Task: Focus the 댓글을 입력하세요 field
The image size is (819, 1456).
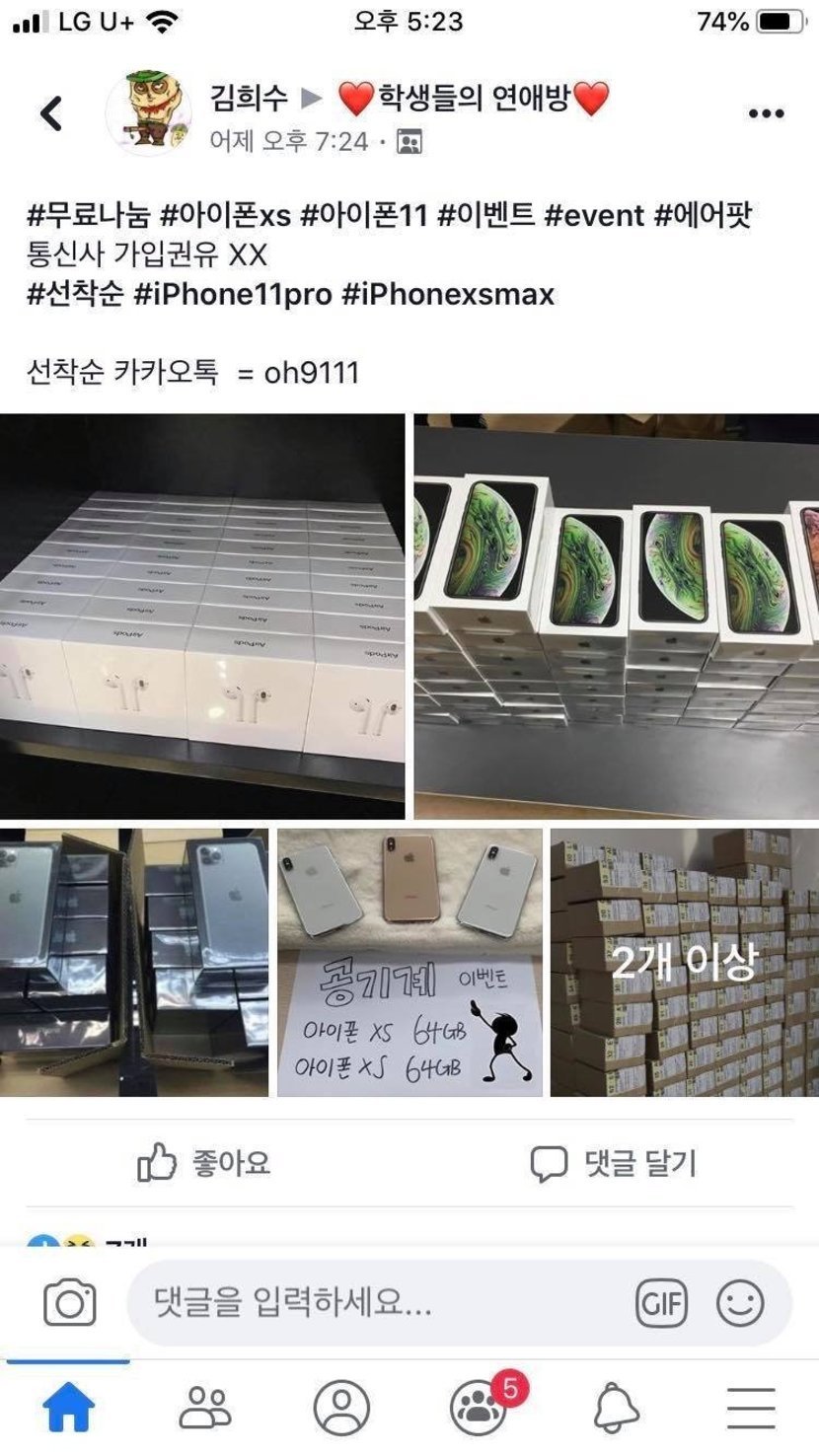Action: pos(375,1303)
